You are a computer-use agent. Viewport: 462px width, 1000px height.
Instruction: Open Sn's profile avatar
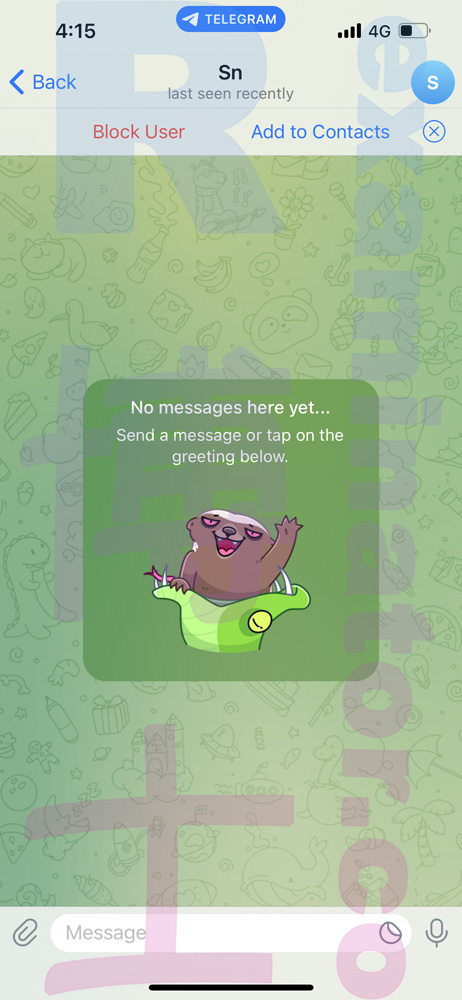click(433, 82)
